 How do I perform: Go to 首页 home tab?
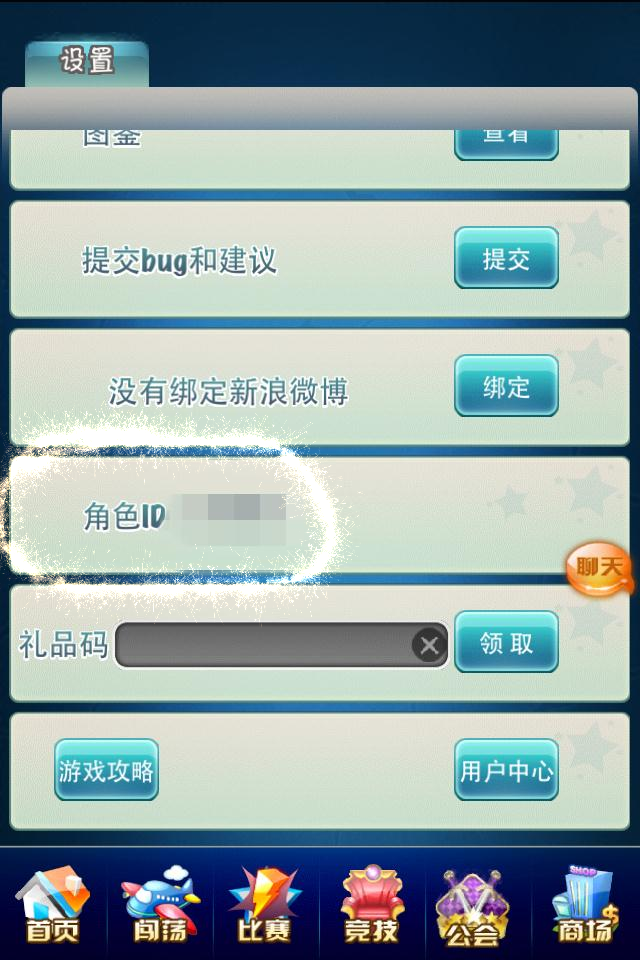[x=52, y=905]
